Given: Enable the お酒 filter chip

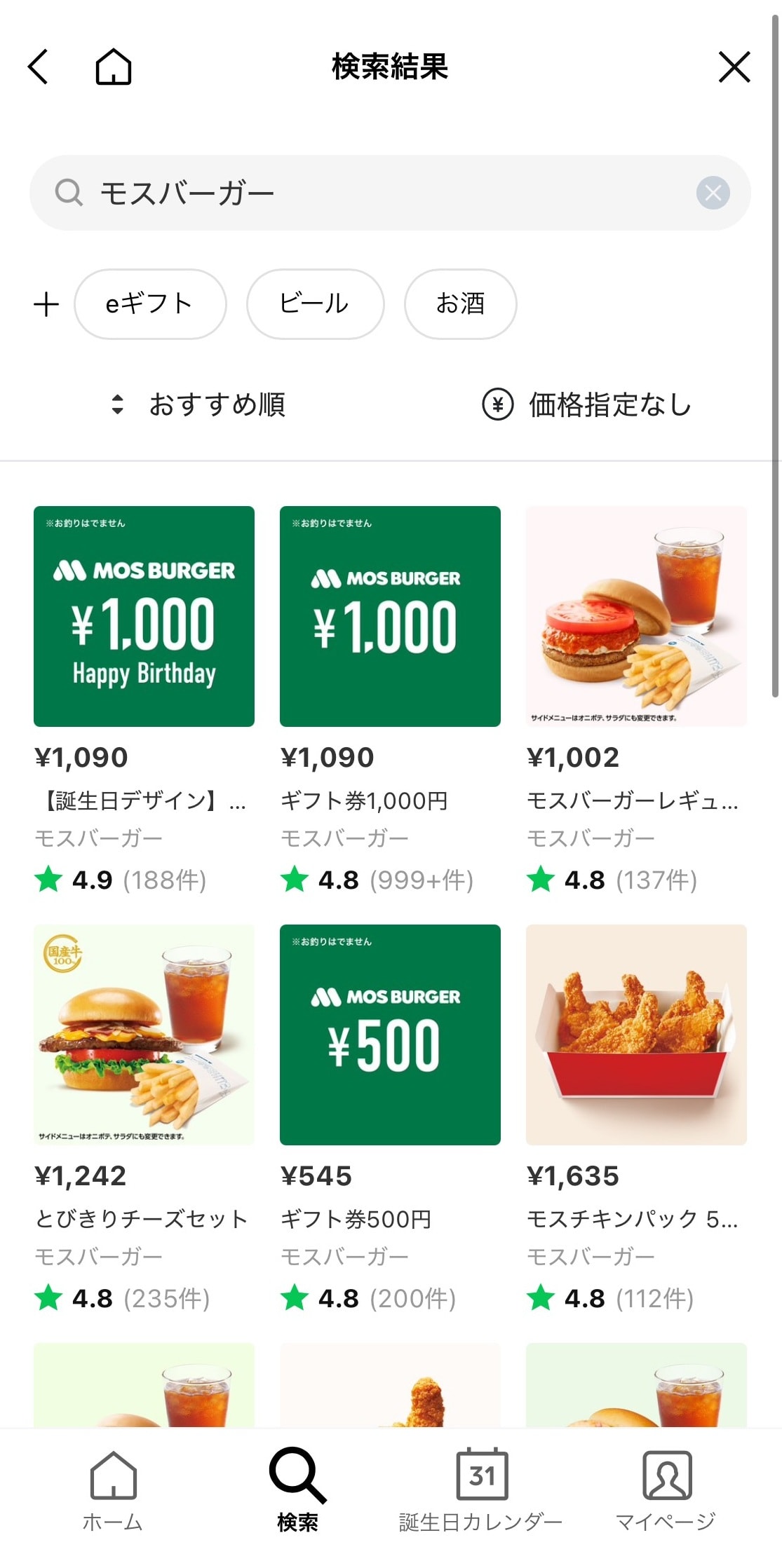Looking at the screenshot, I should coord(460,304).
